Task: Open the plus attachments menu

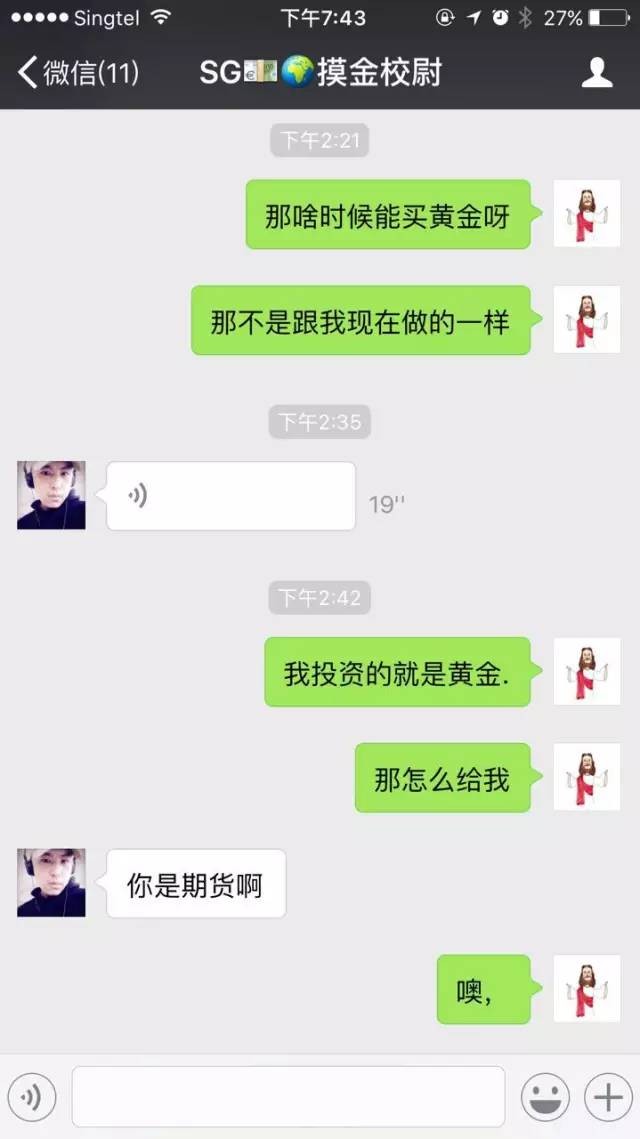Action: click(608, 1097)
